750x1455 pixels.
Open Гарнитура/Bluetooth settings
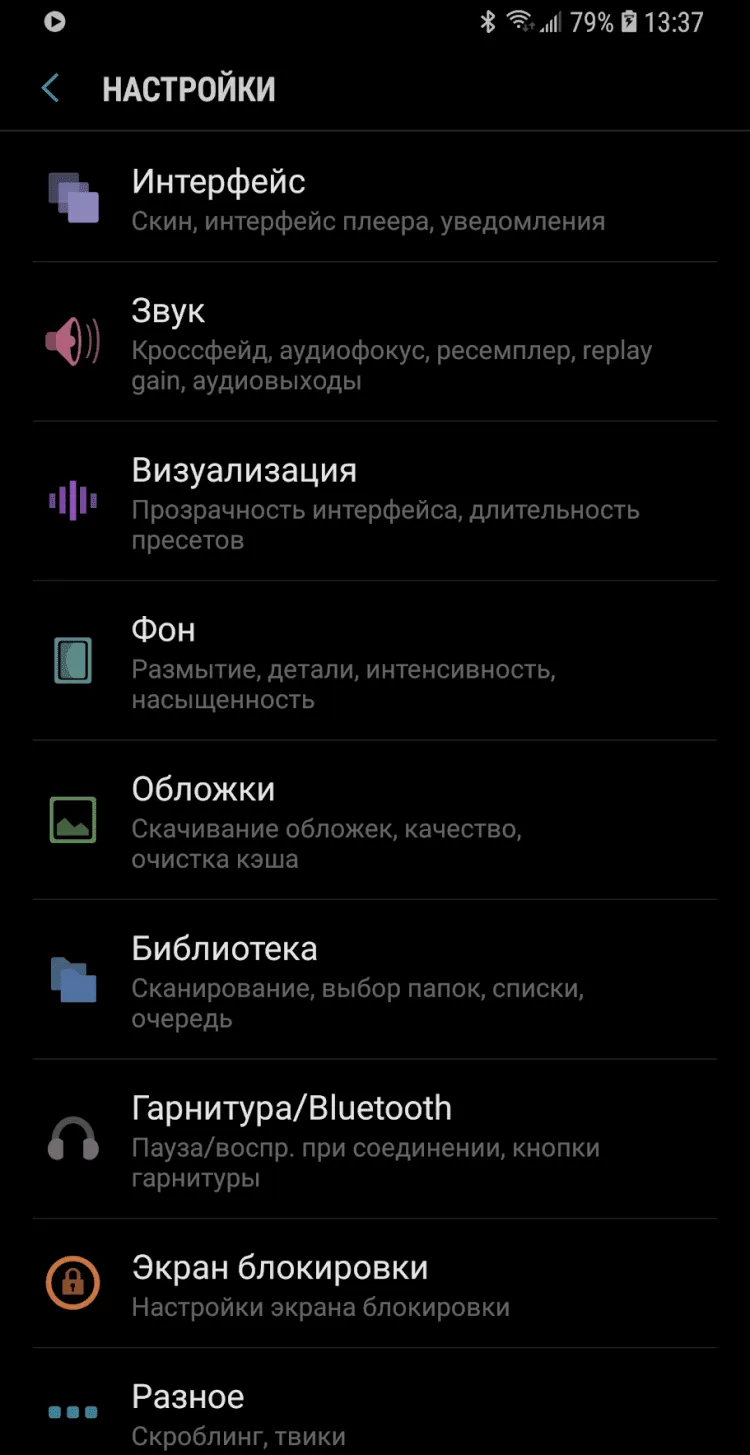pos(375,1139)
